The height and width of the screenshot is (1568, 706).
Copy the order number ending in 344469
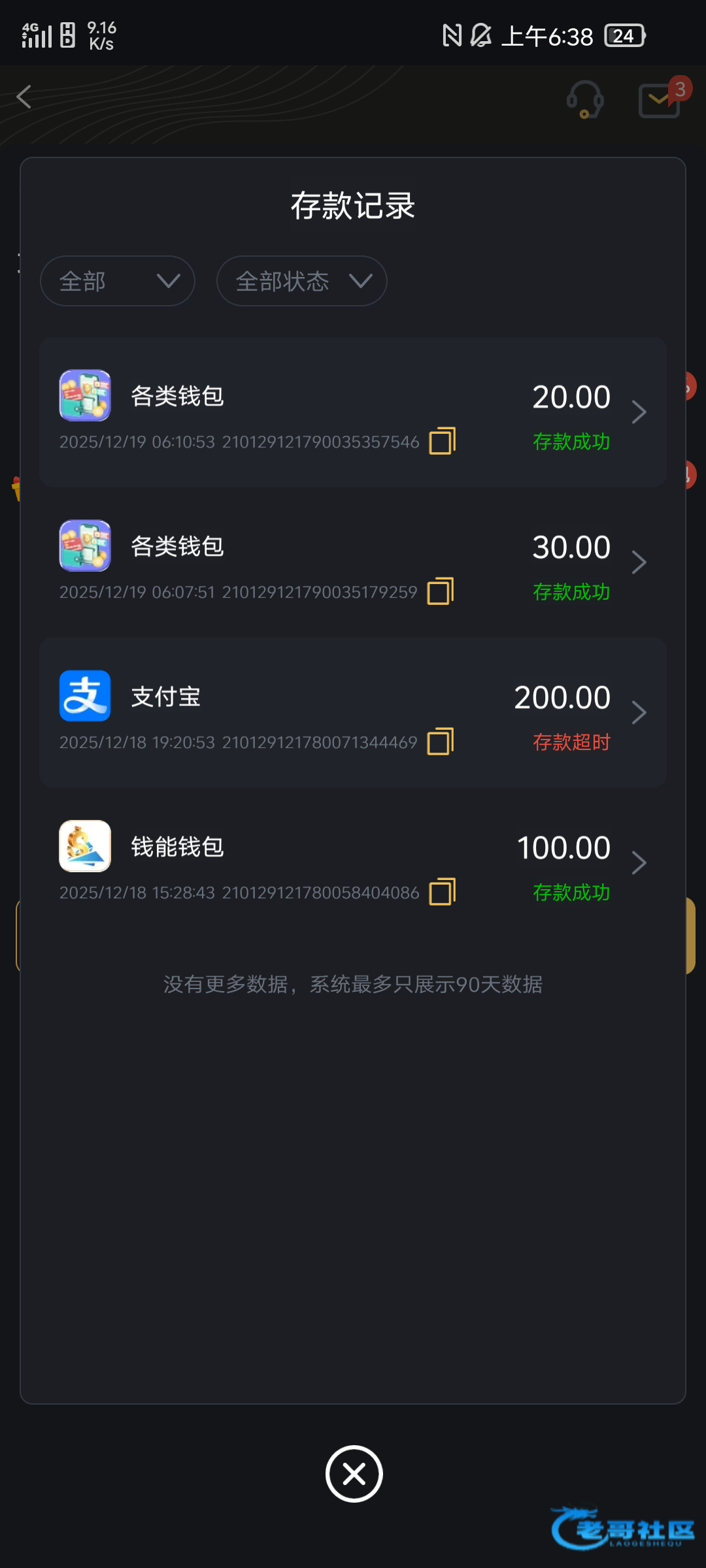point(441,742)
